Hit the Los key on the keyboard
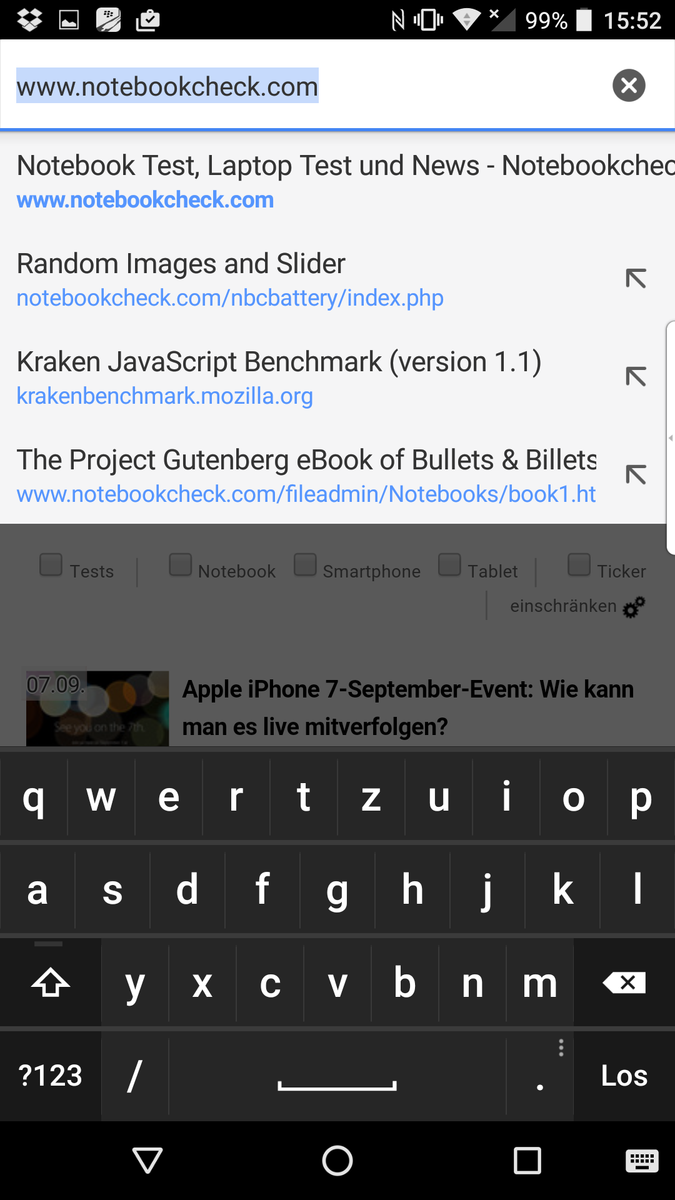Screen dimensions: 675x1200 pyautogui.click(x=624, y=1076)
